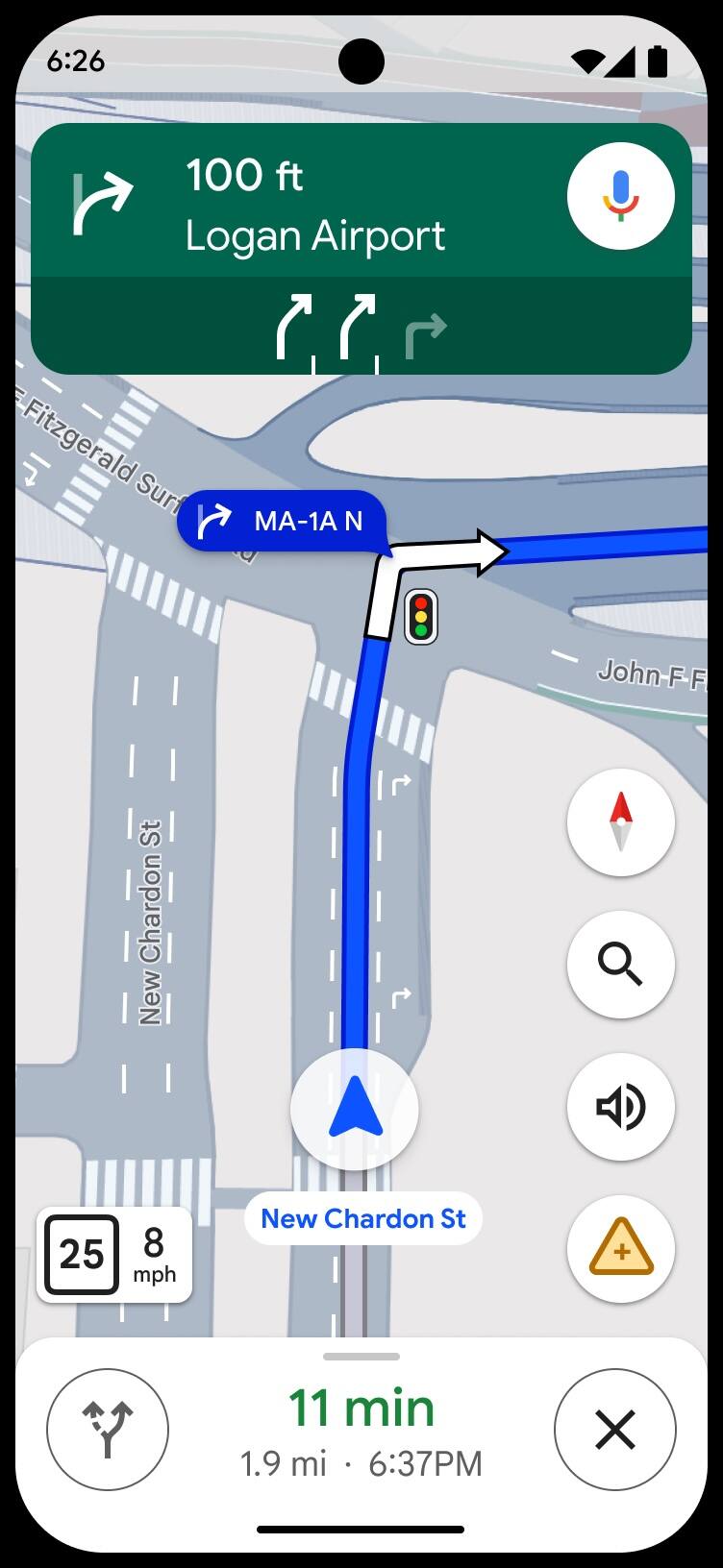Select the MA-1A N maneuver badge

282,523
